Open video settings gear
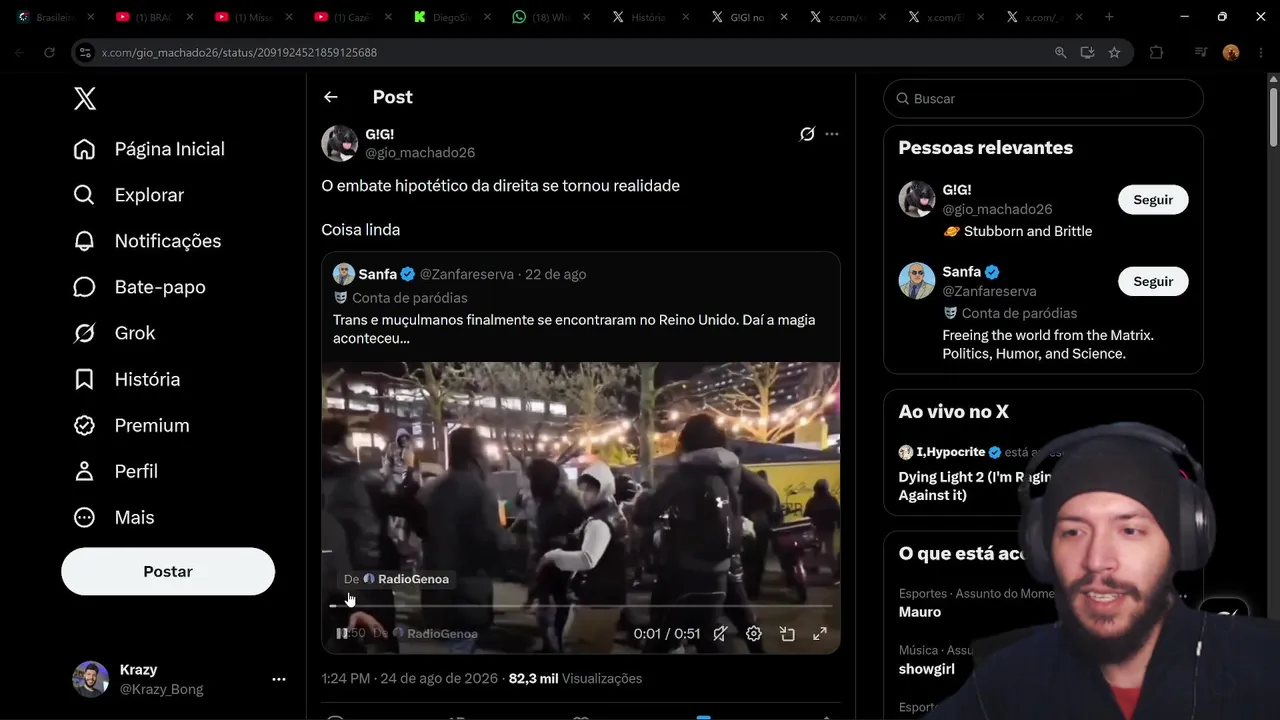The width and height of the screenshot is (1280, 720). [x=754, y=633]
